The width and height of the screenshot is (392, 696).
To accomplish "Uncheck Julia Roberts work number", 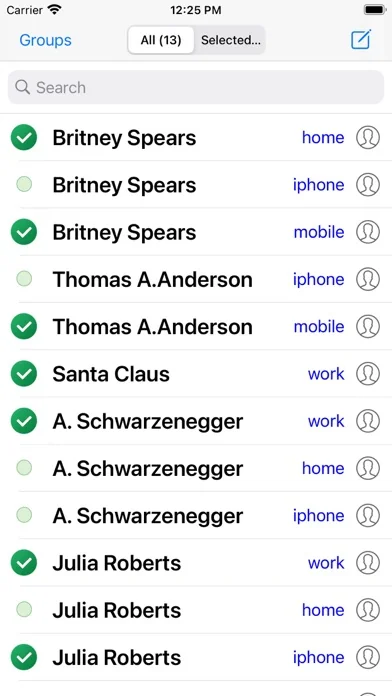I will coord(24,562).
